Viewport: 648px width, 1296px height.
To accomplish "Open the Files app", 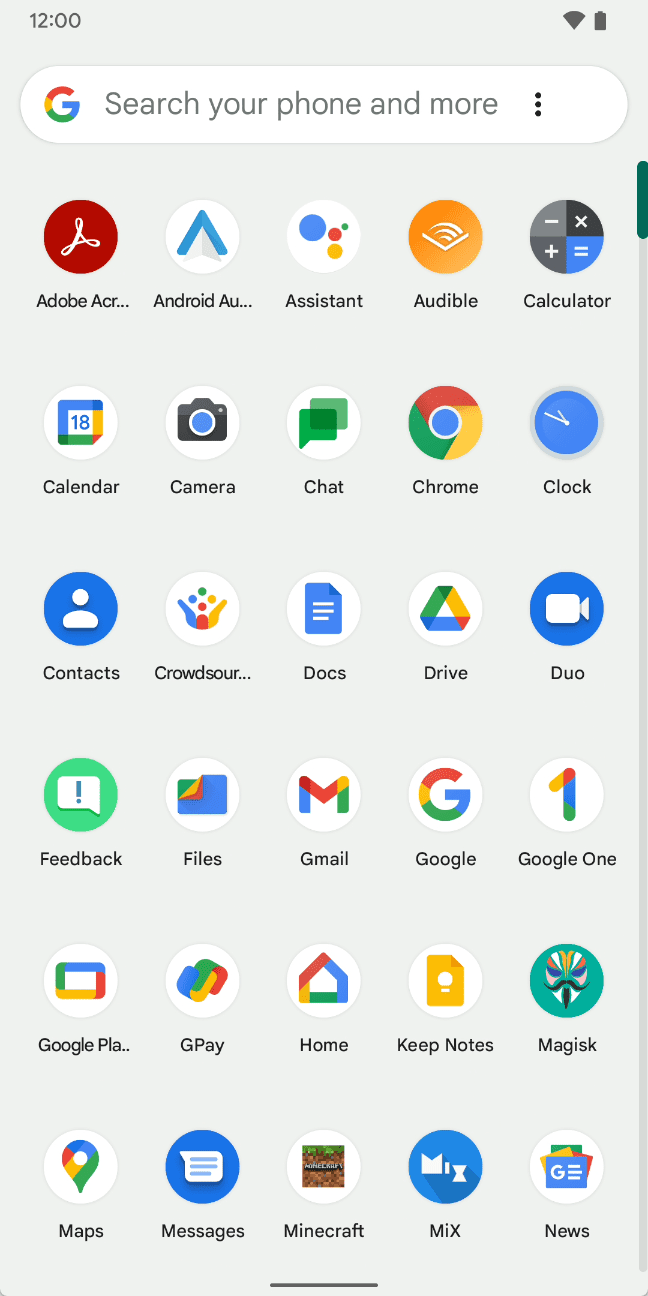I will tap(202, 795).
